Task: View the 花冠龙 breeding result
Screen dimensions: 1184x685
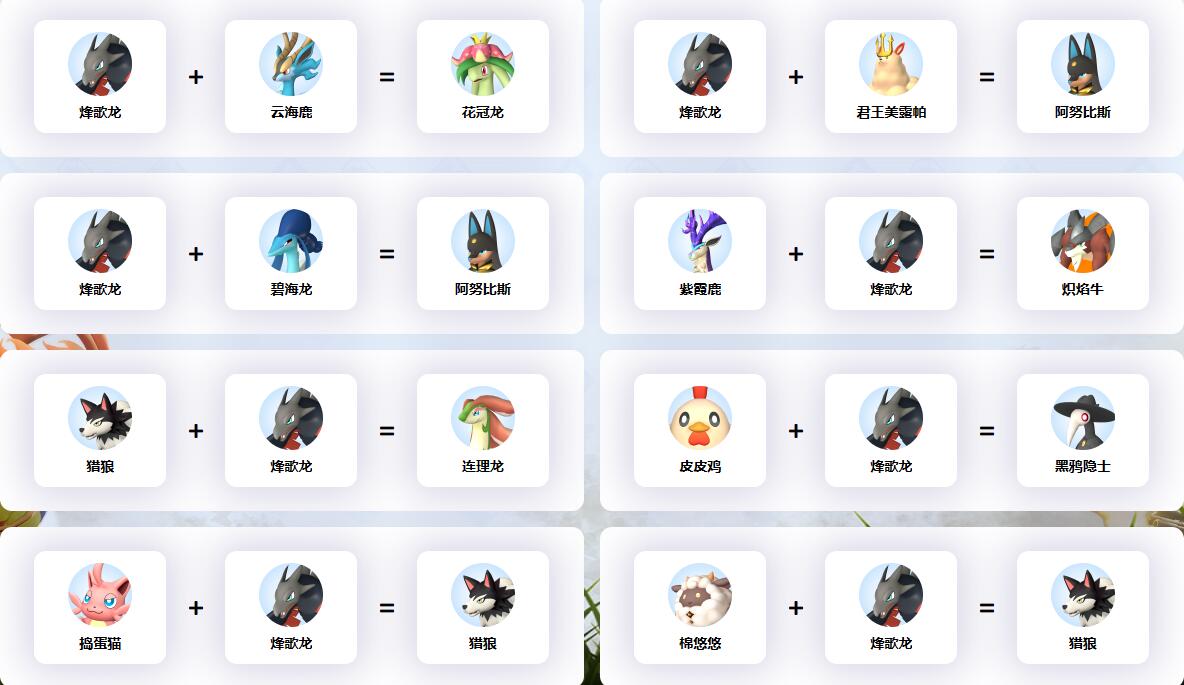Action: point(482,77)
